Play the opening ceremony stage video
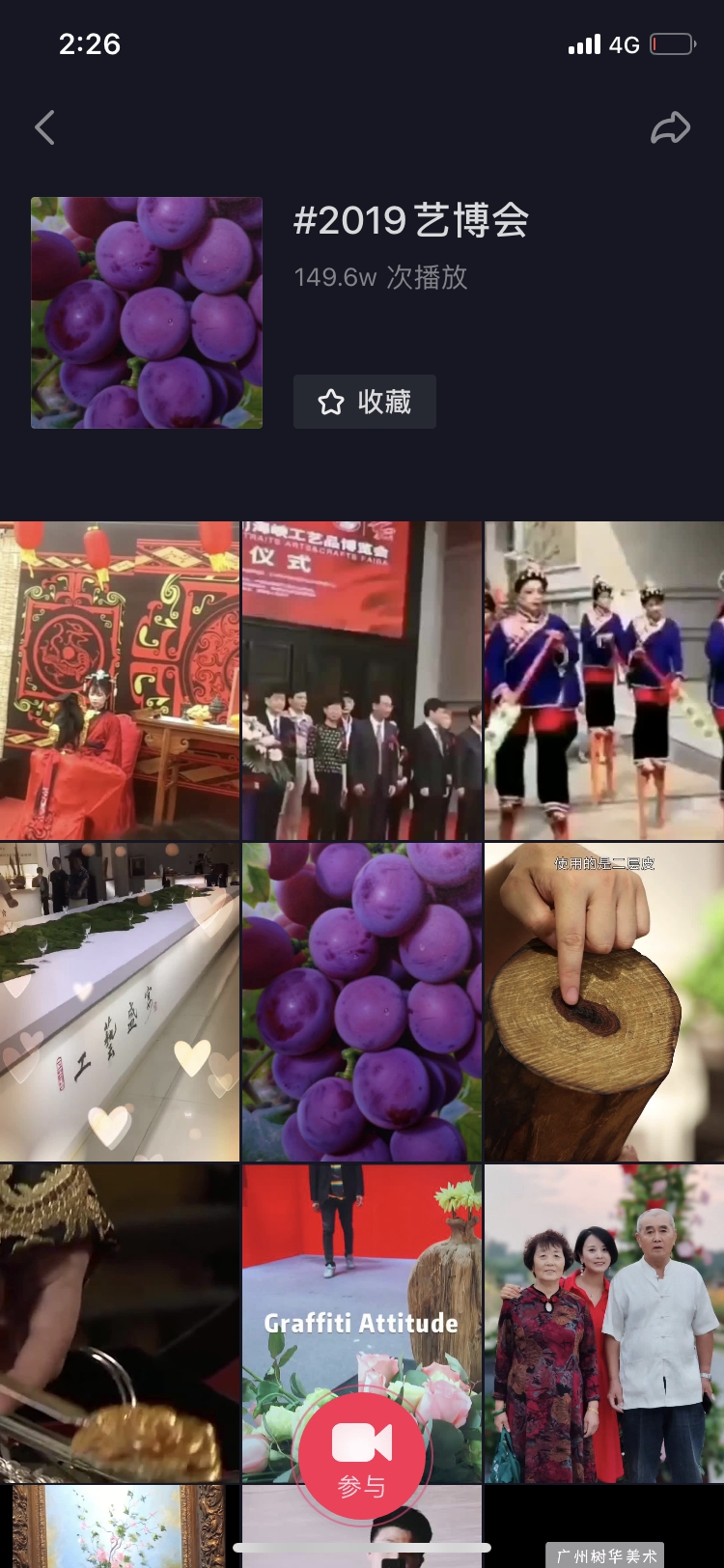This screenshot has height=1568, width=724. click(362, 681)
